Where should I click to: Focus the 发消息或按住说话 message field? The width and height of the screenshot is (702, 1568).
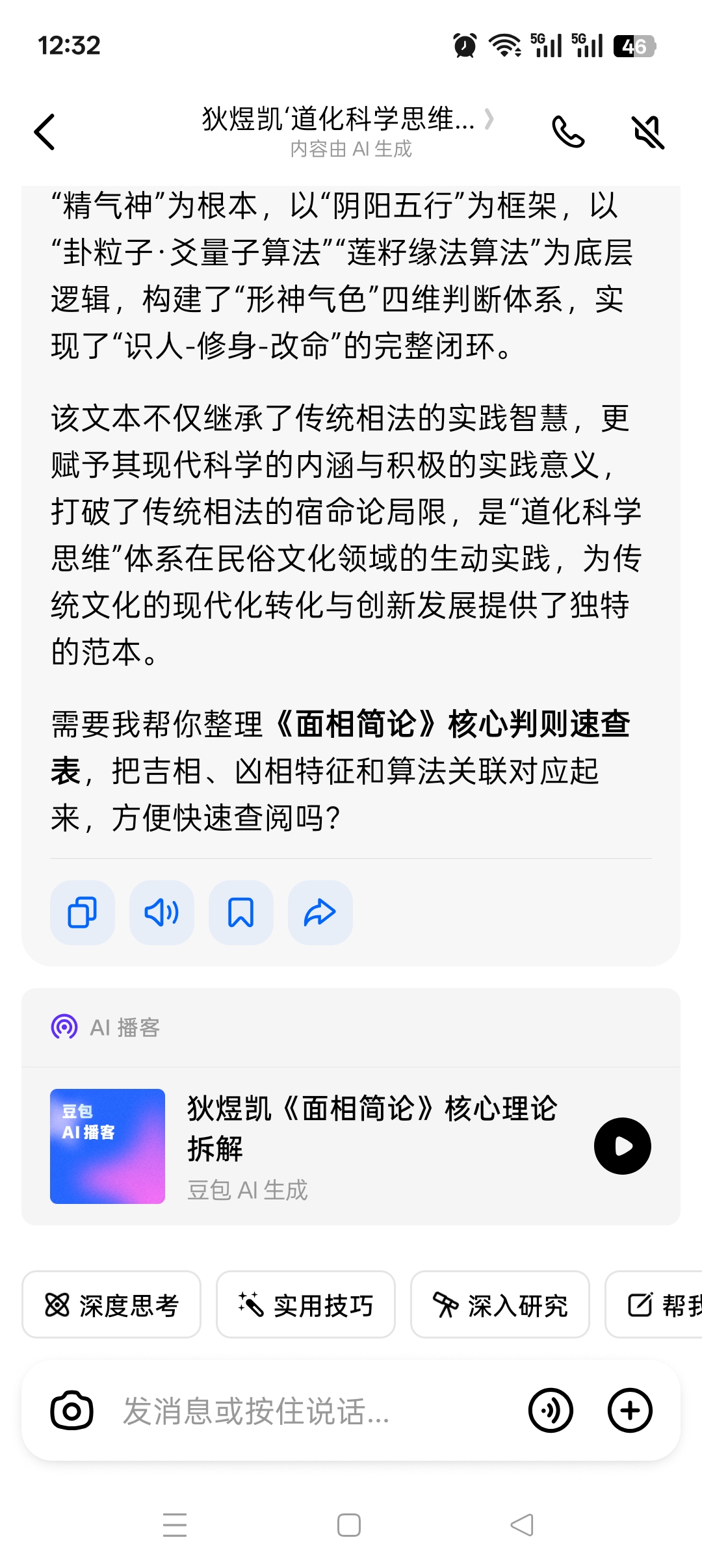(312, 1411)
